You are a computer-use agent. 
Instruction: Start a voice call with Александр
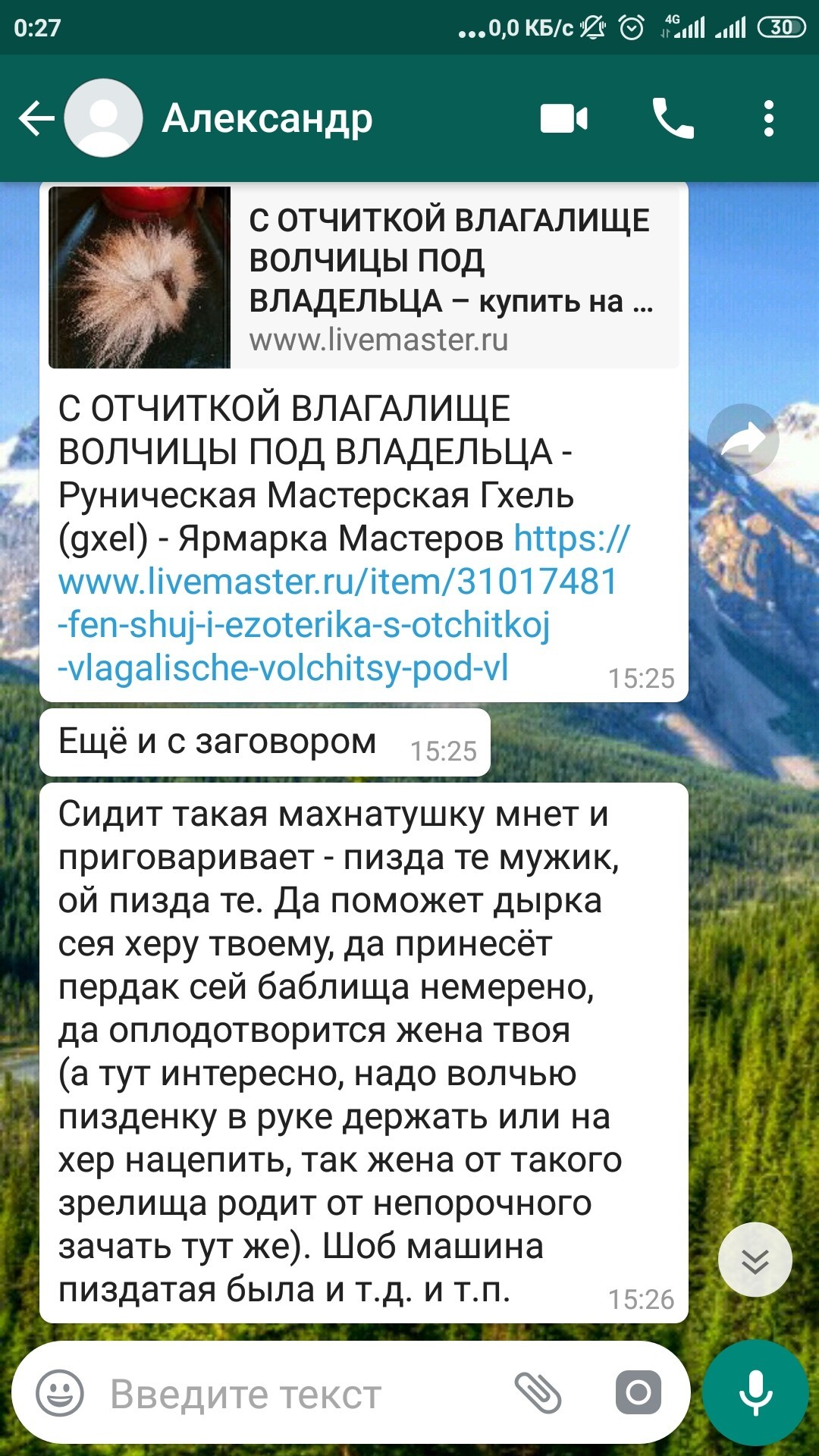[x=673, y=119]
